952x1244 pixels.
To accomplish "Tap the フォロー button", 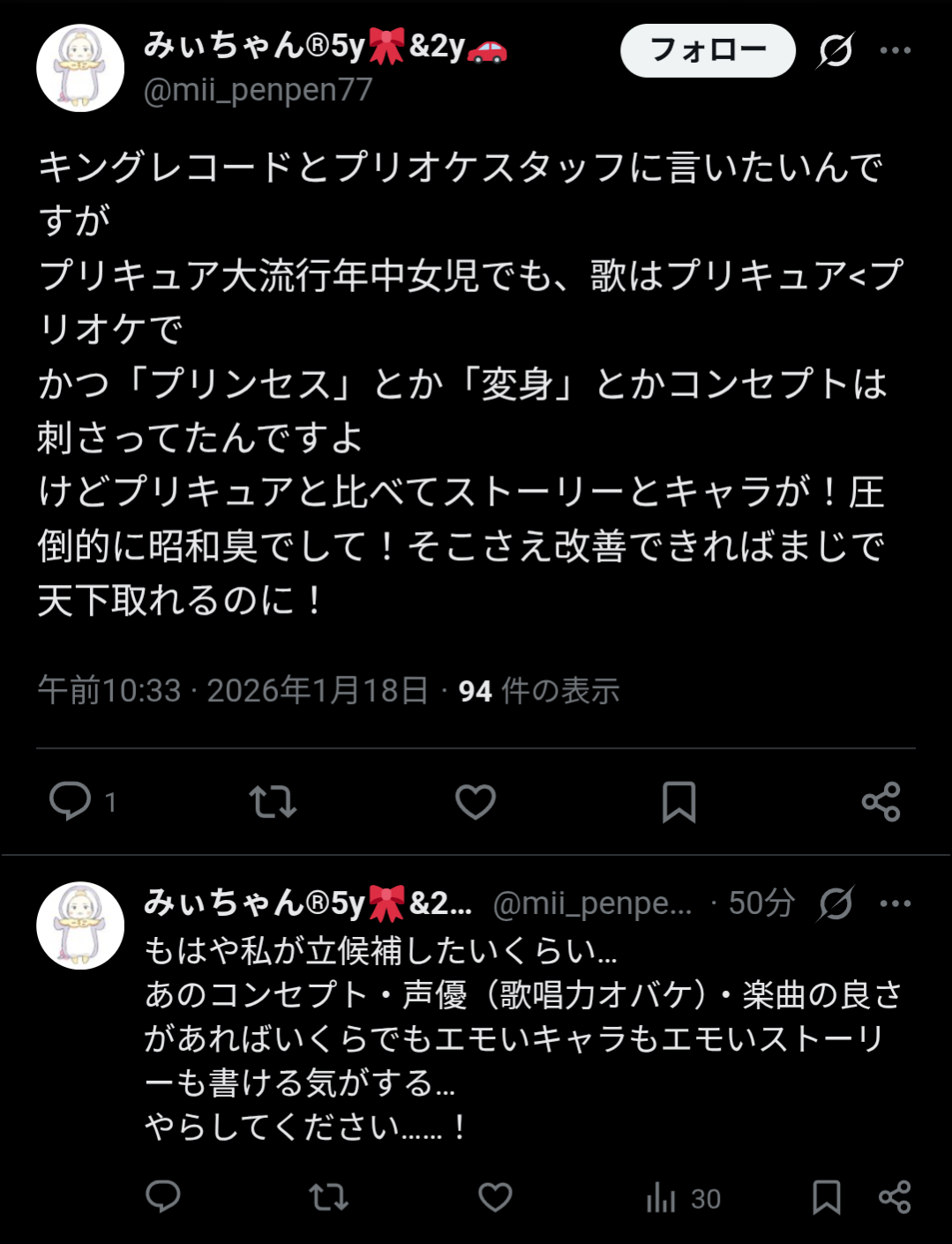I will click(x=708, y=50).
